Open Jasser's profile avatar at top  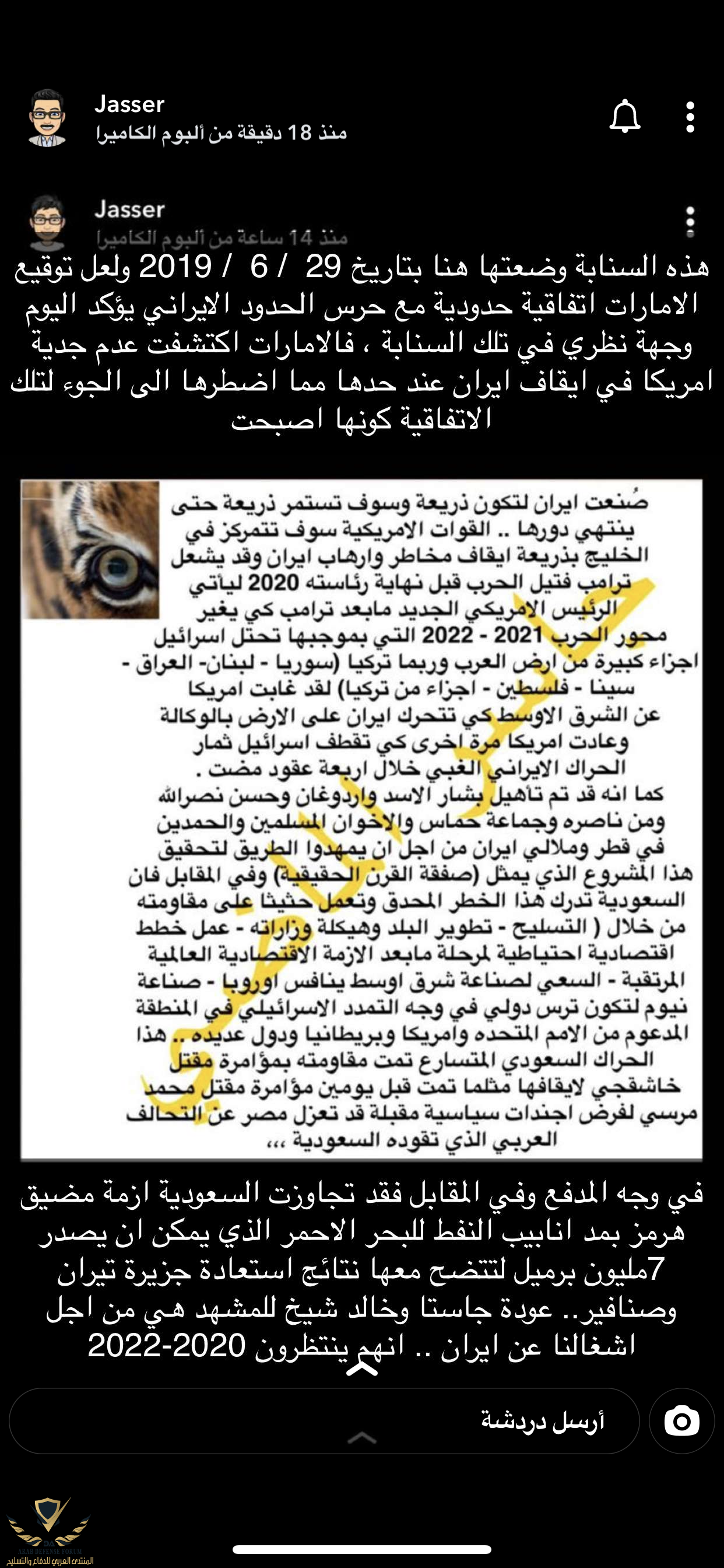pos(47,117)
